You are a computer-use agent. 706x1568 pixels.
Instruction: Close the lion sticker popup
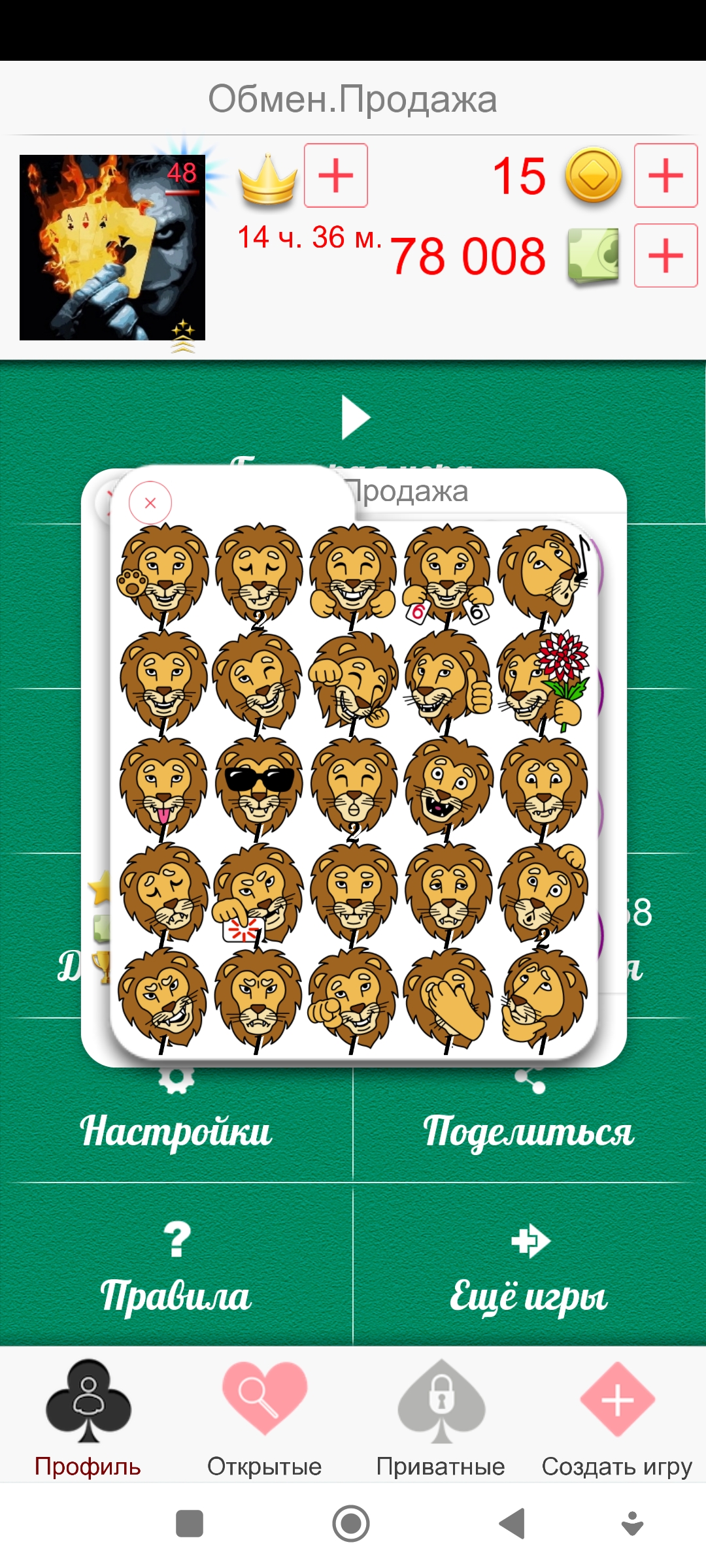click(150, 503)
